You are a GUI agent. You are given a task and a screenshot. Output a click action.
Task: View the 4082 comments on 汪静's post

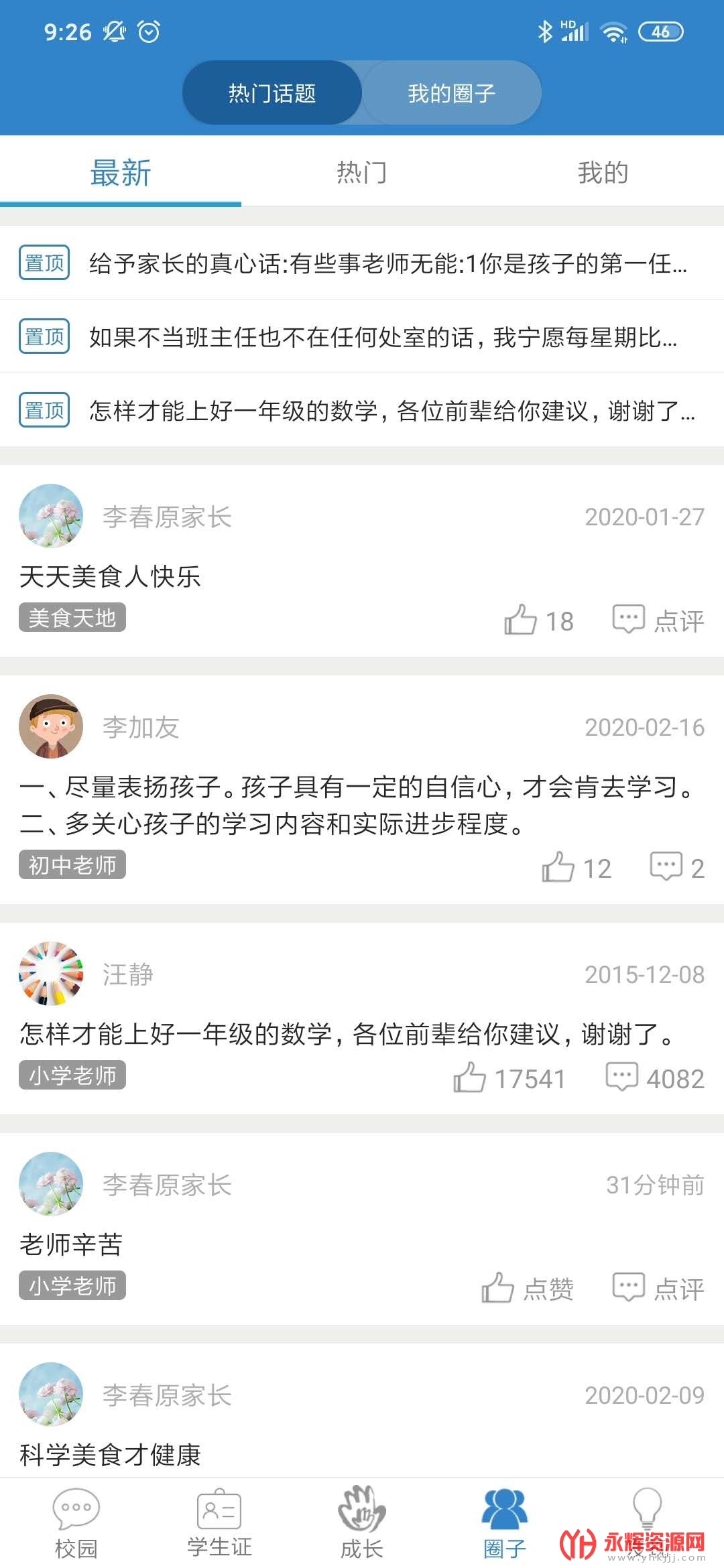click(x=655, y=1078)
